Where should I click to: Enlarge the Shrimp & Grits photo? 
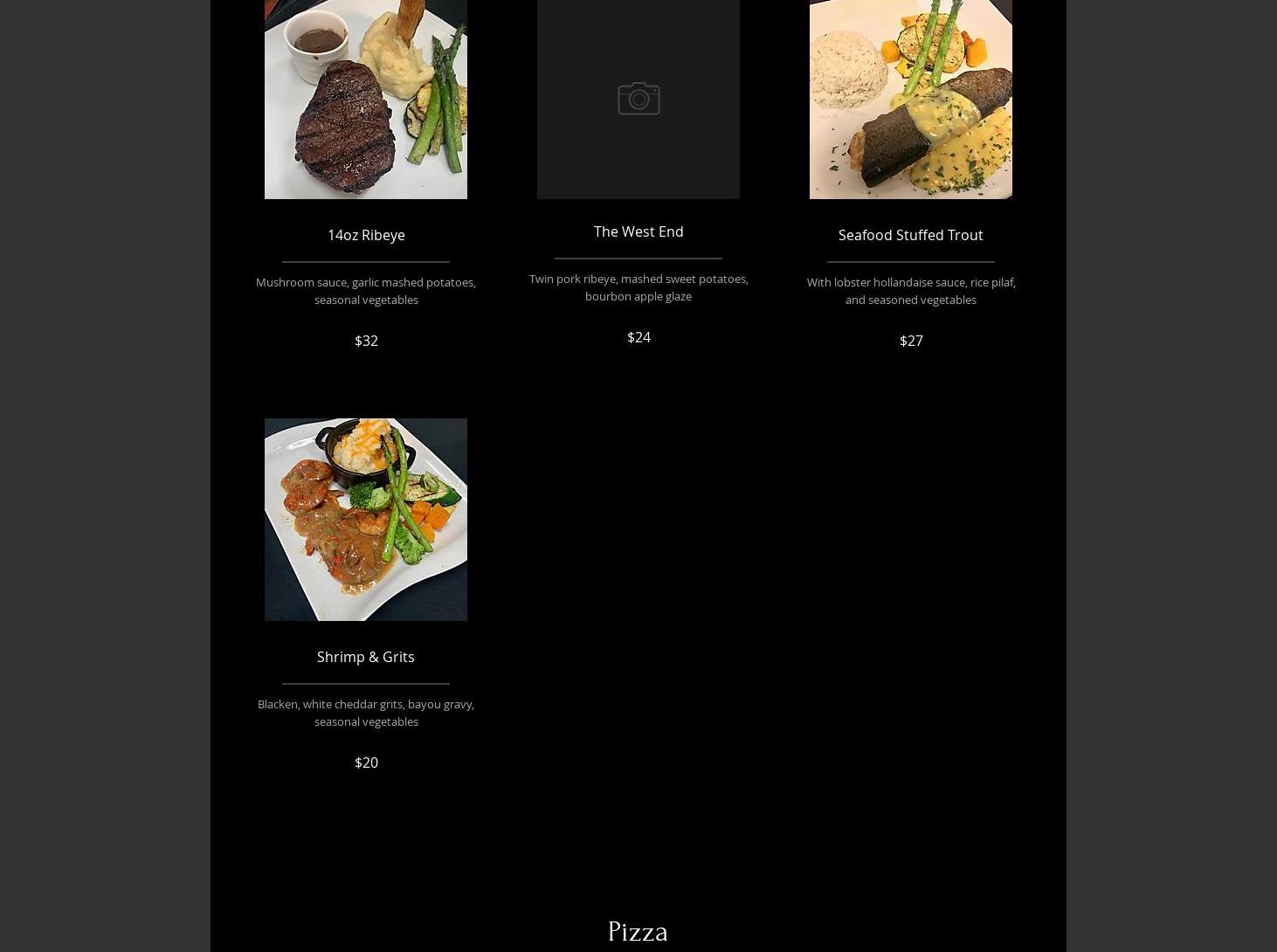tap(365, 519)
